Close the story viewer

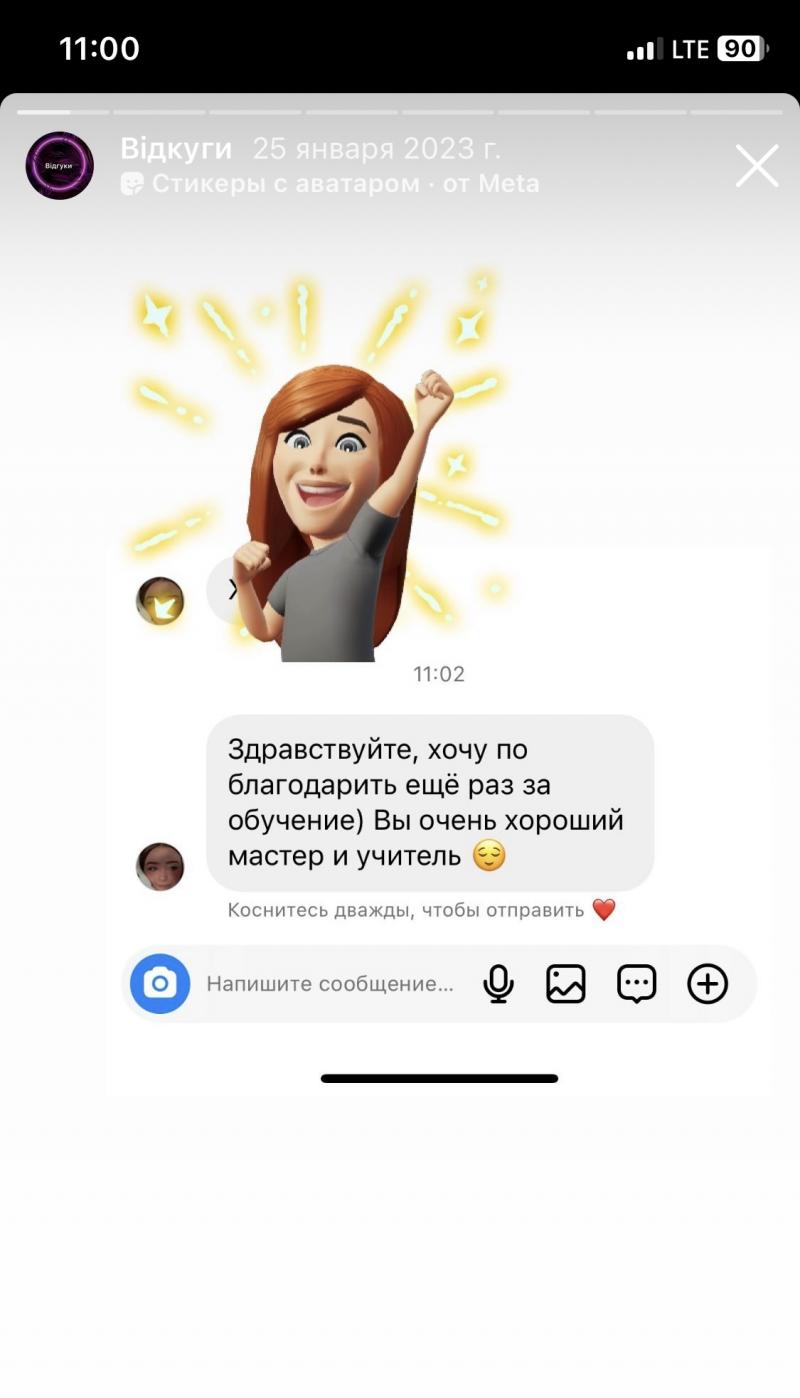[756, 166]
